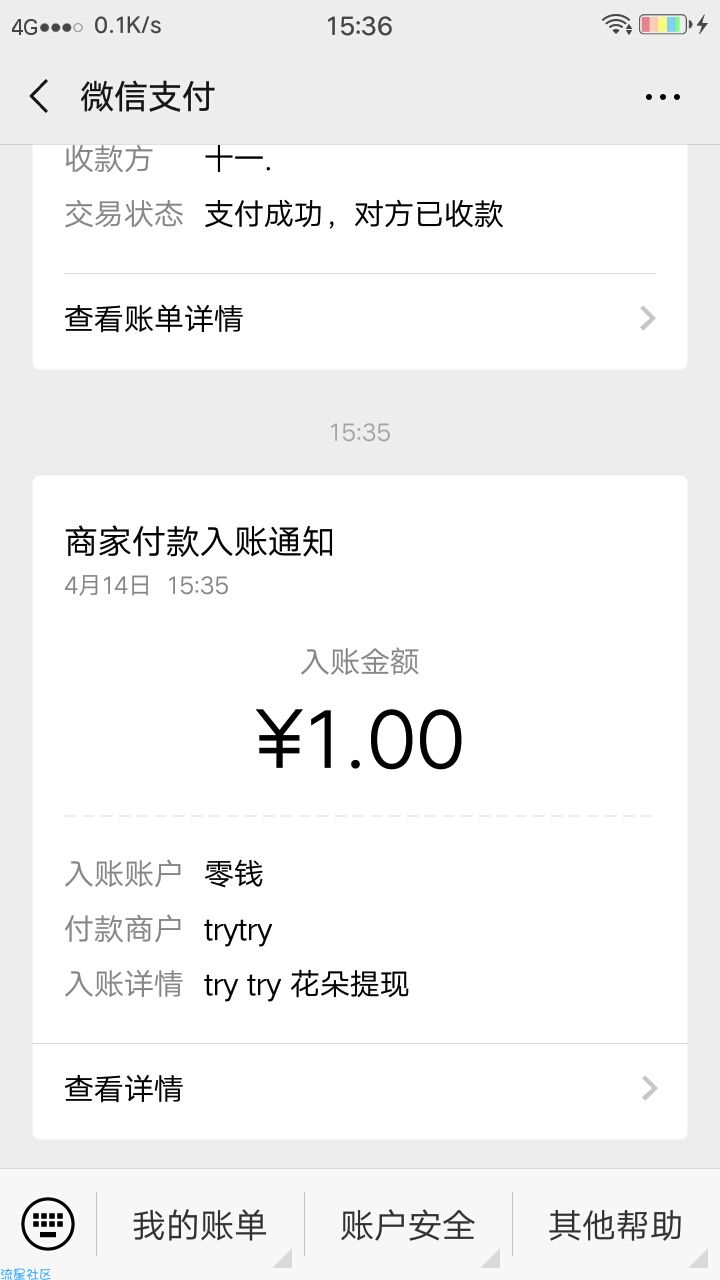Open 其他帮助 menu

pyautogui.click(x=616, y=1225)
